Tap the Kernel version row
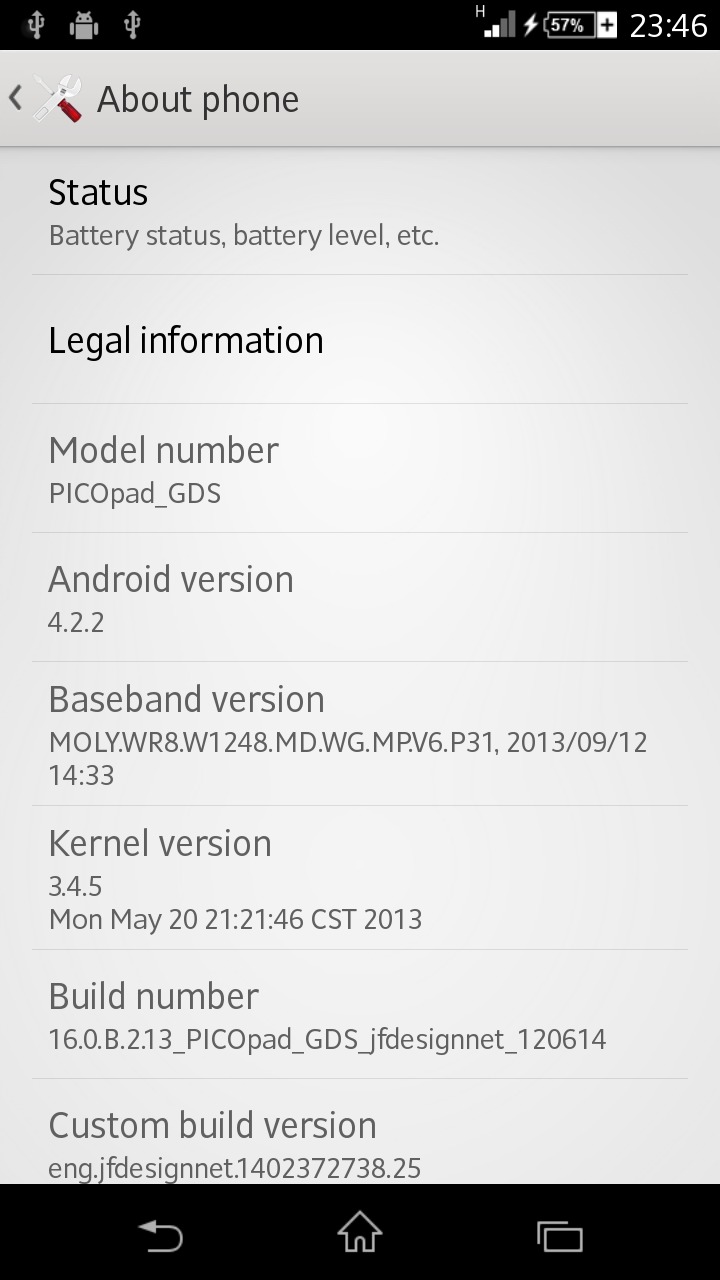The height and width of the screenshot is (1280, 720). pos(360,878)
